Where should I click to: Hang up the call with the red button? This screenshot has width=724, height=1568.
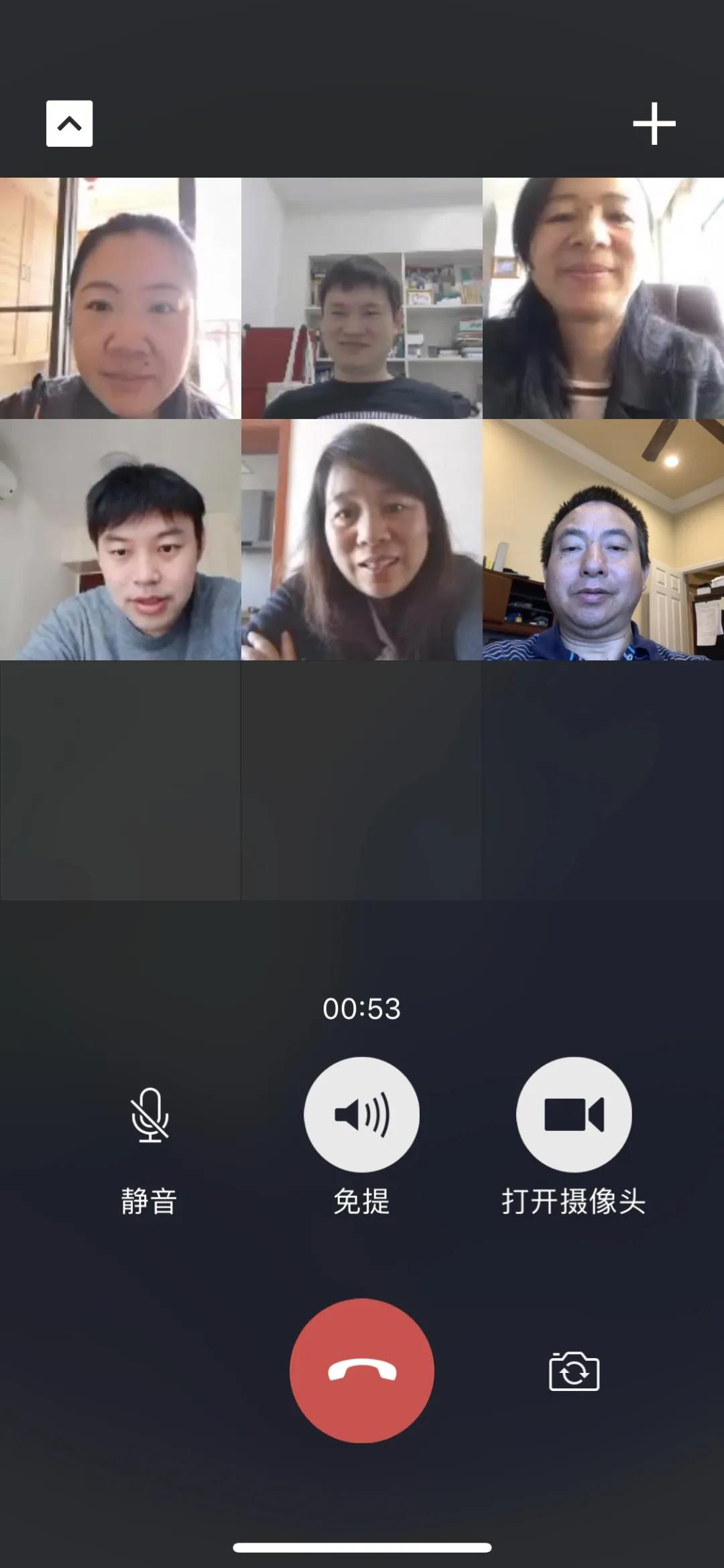point(361,1370)
